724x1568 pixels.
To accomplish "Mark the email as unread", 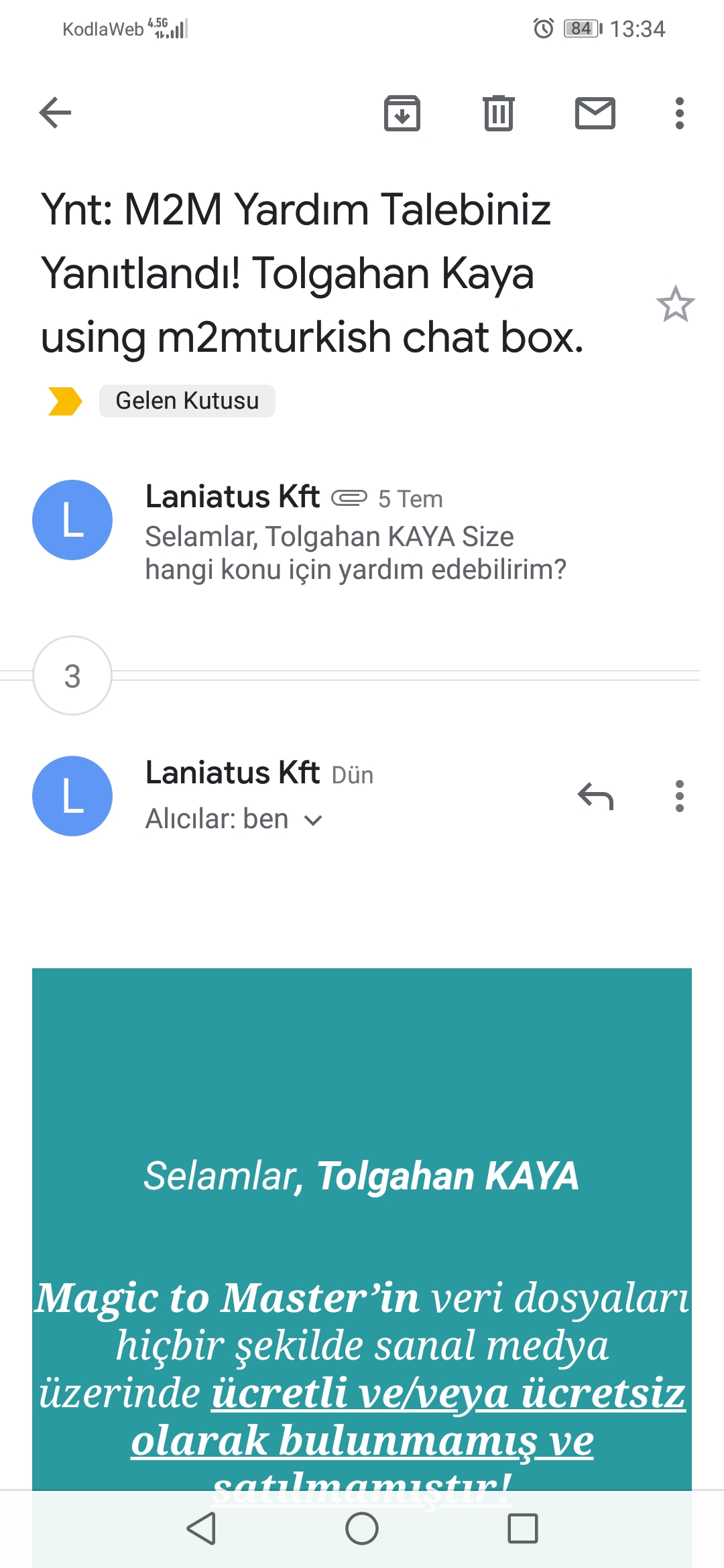I will click(595, 113).
